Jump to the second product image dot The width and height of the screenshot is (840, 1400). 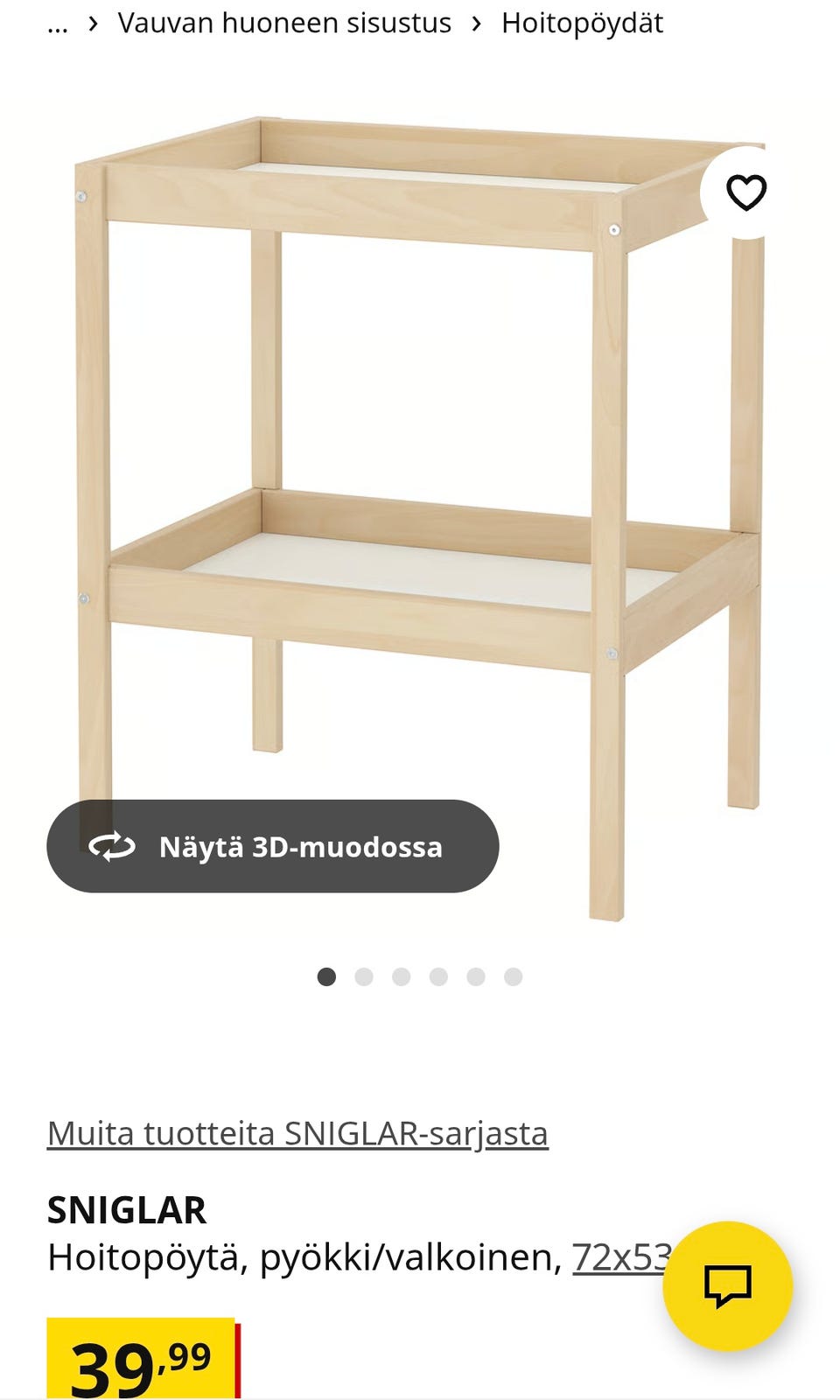coord(364,976)
